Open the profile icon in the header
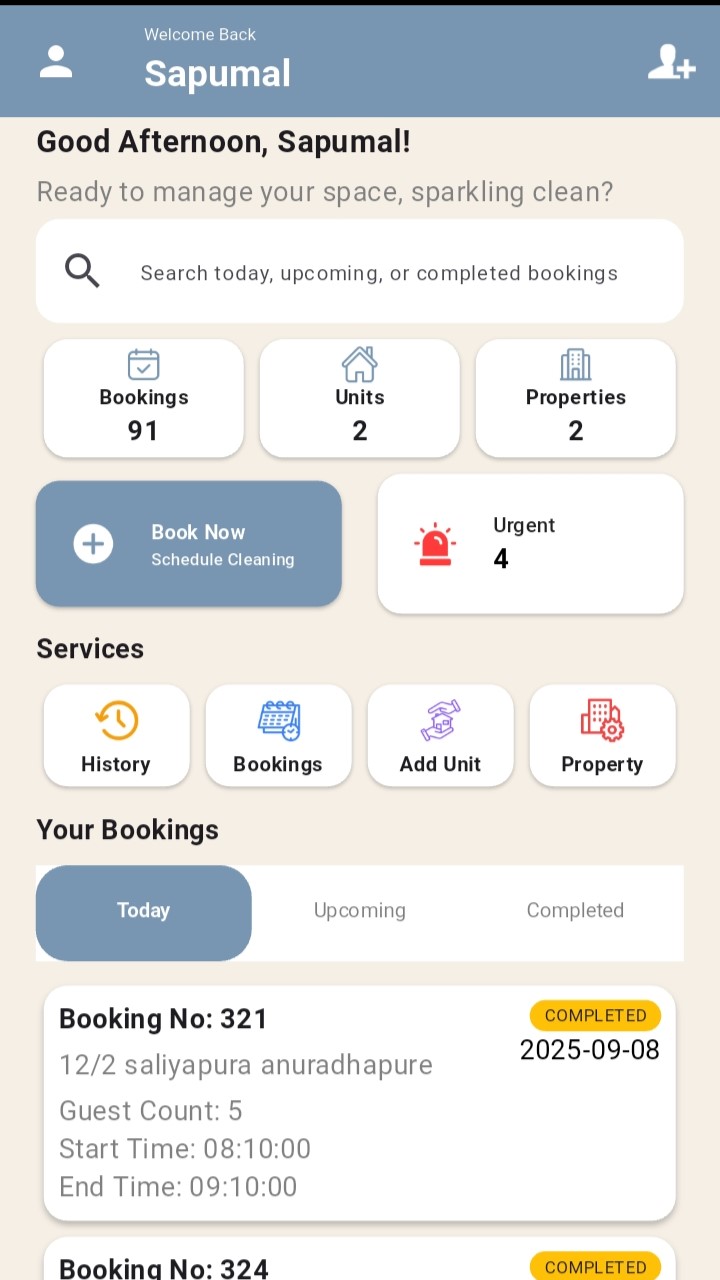The height and width of the screenshot is (1280, 720). tap(56, 60)
